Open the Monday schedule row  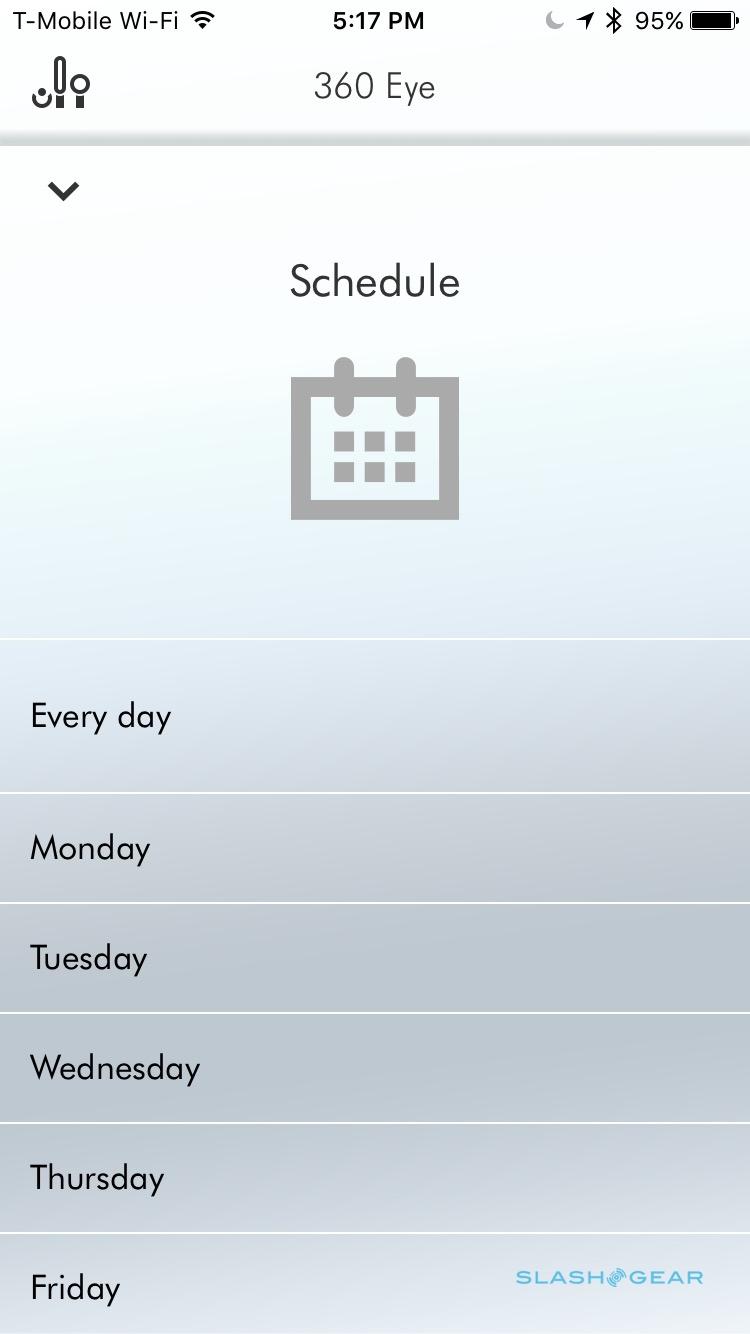[x=375, y=848]
